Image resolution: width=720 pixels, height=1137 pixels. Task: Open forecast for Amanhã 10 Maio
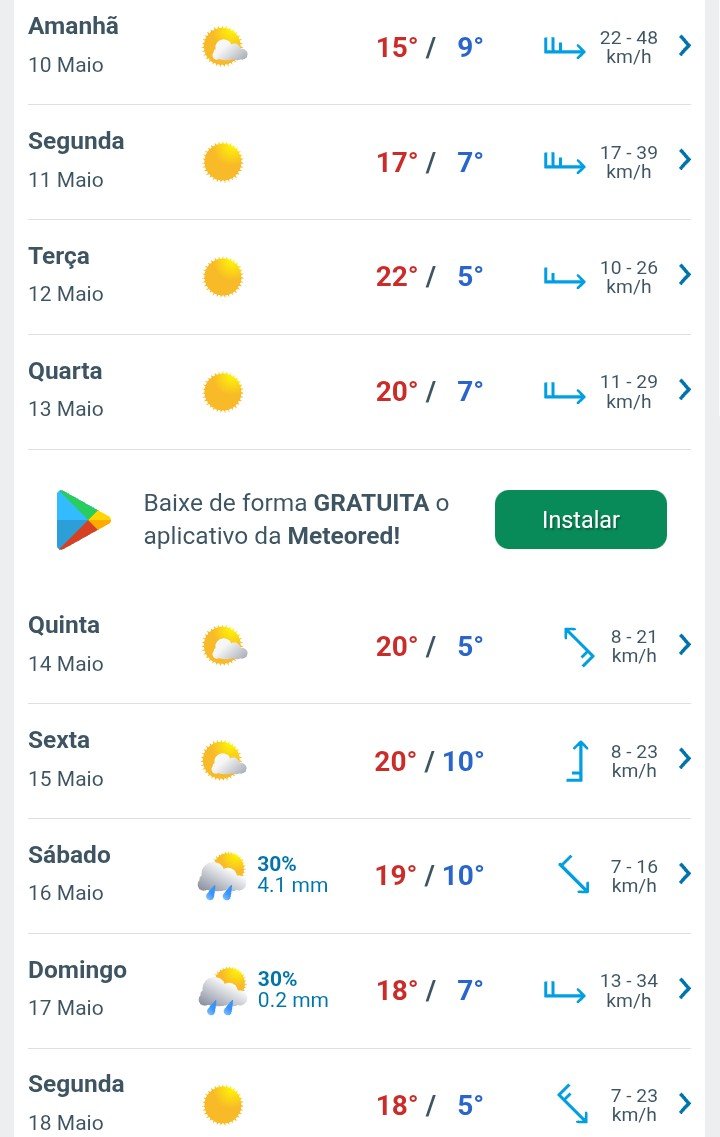tap(360, 47)
